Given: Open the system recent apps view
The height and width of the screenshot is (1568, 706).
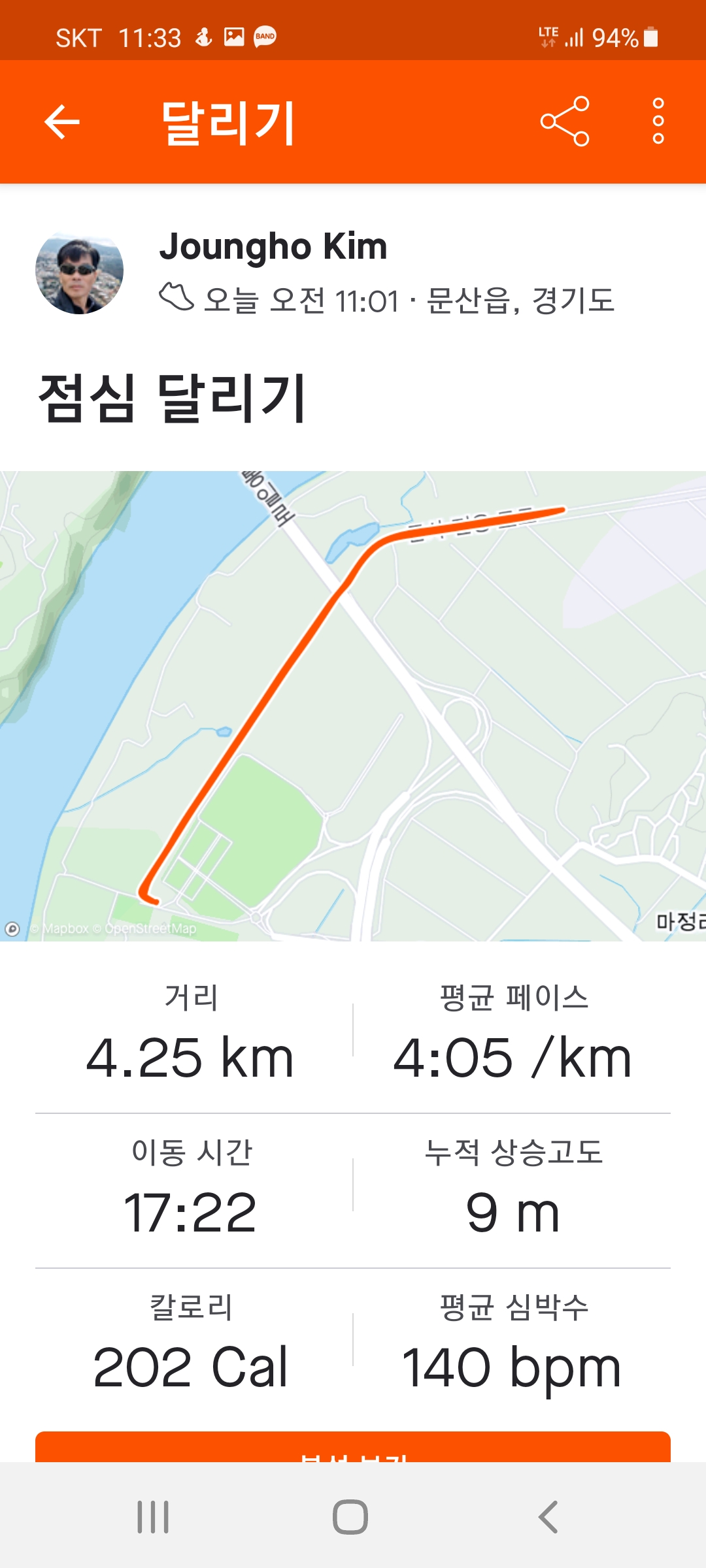Looking at the screenshot, I should [153, 1516].
